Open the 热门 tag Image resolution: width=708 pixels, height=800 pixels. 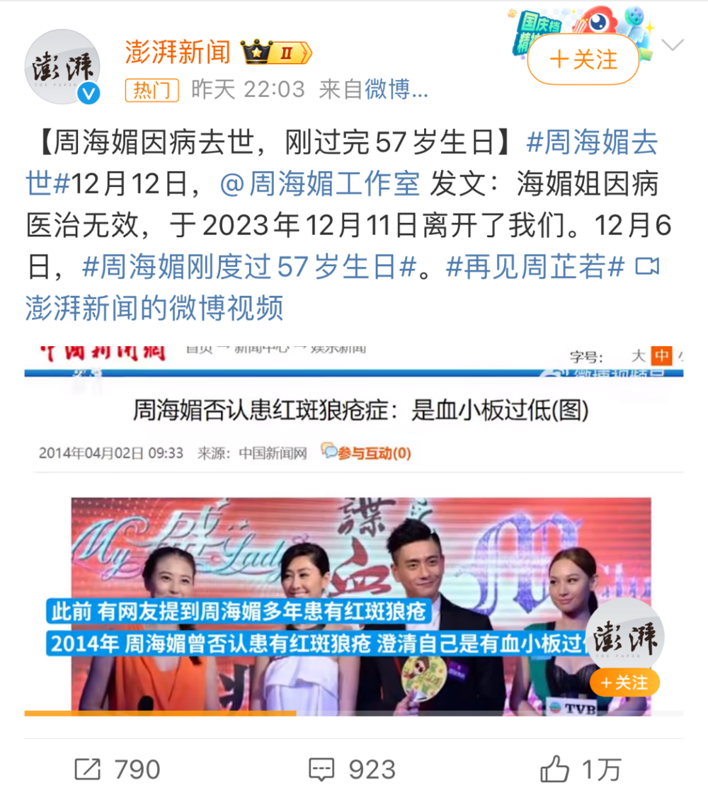(151, 90)
